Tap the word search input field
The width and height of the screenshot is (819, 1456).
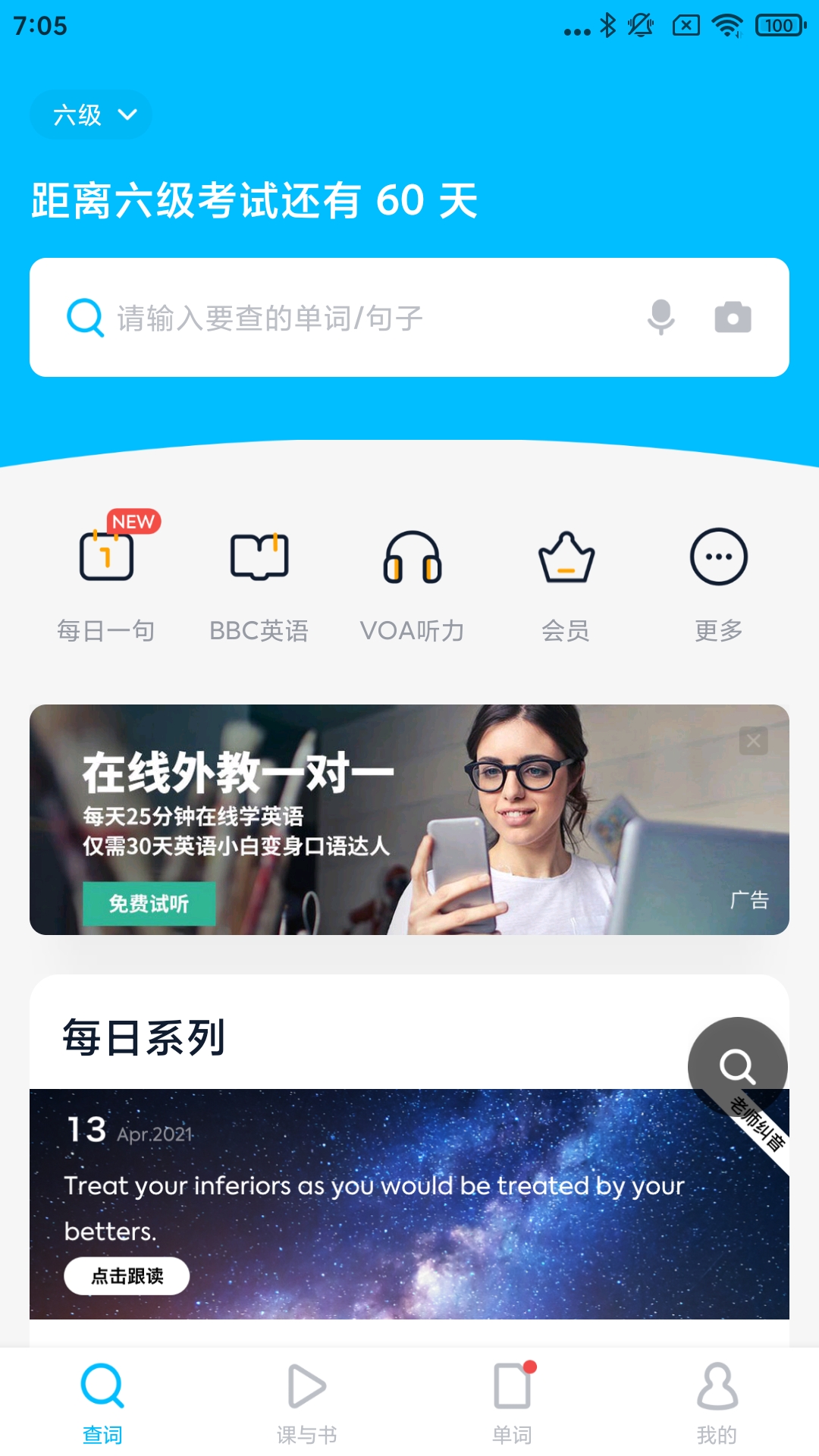coord(341,318)
